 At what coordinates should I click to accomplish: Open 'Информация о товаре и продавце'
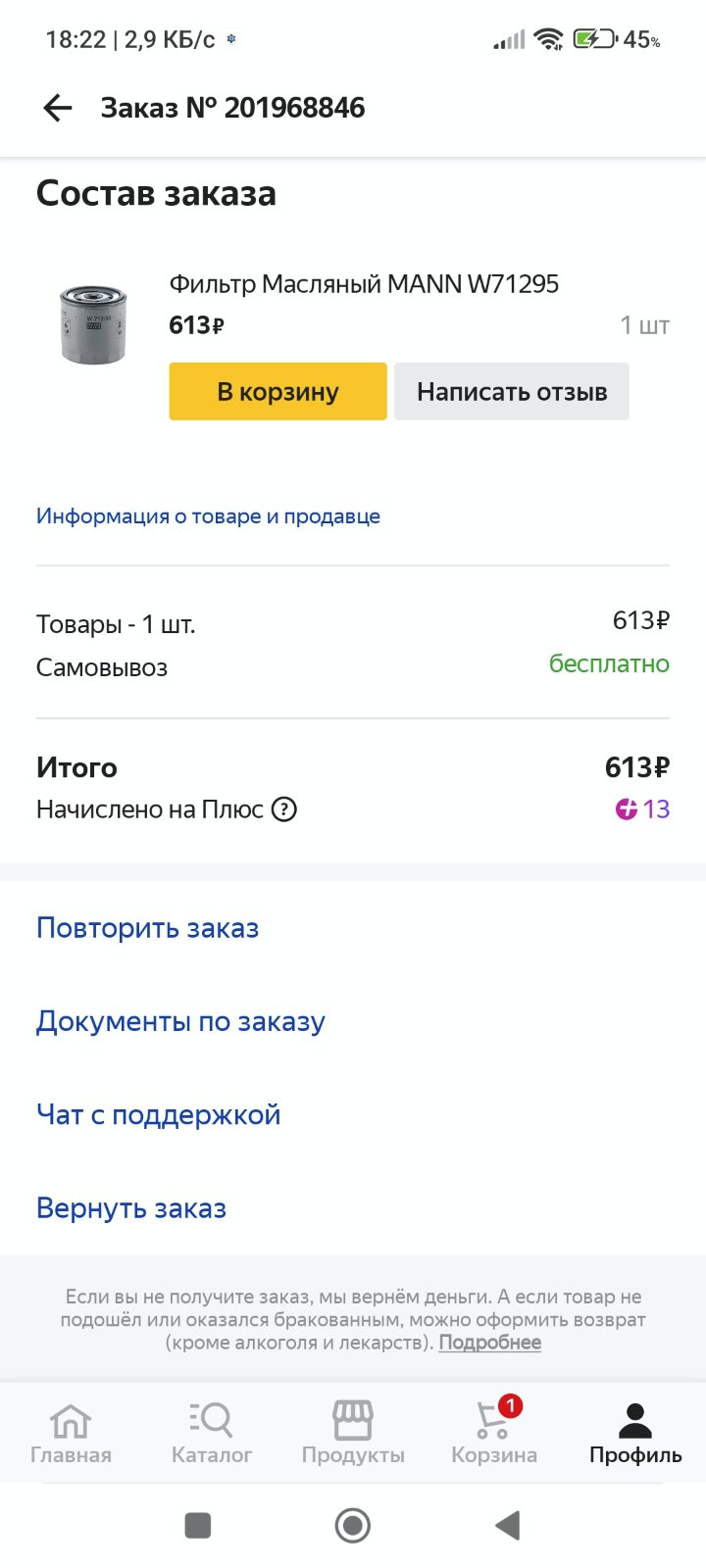point(208,516)
